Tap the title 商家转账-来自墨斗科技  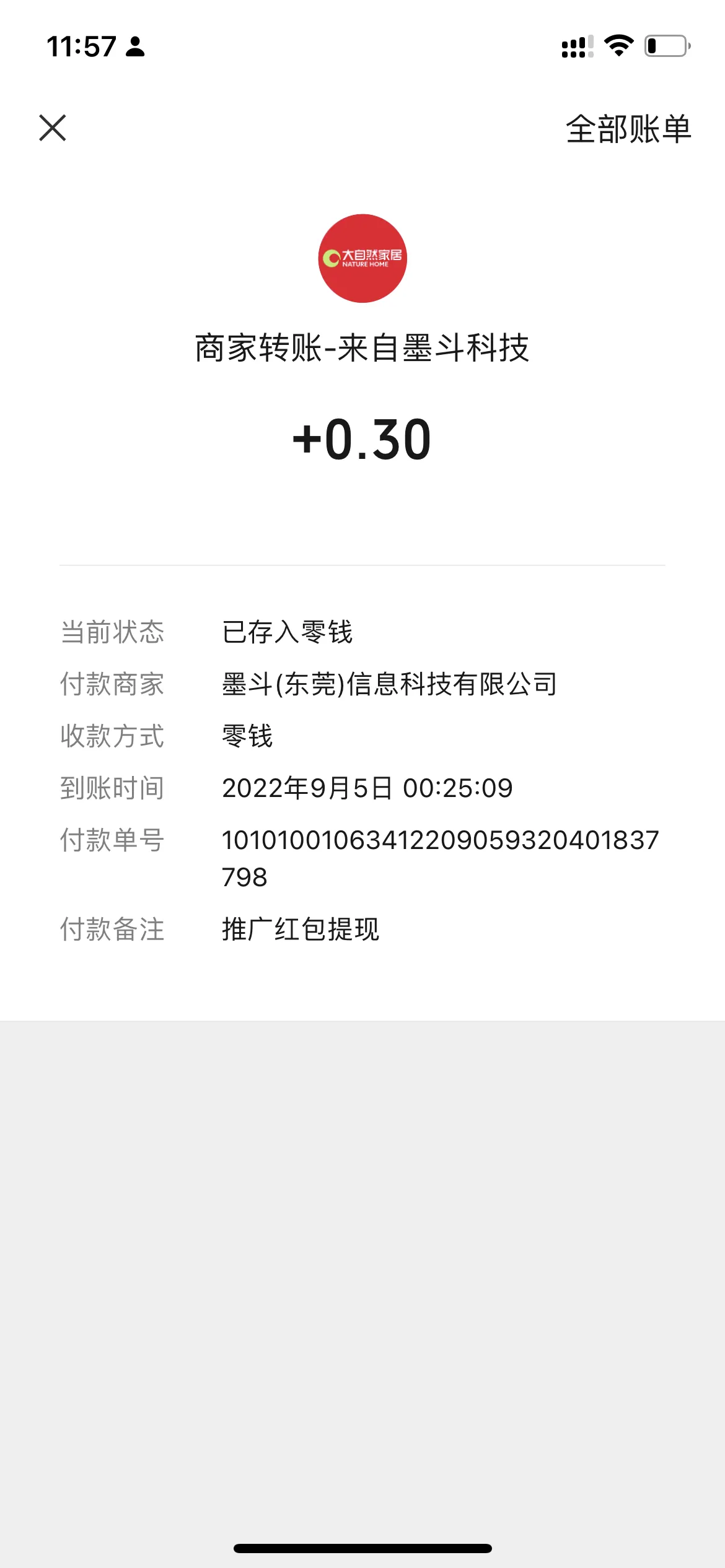(x=362, y=347)
